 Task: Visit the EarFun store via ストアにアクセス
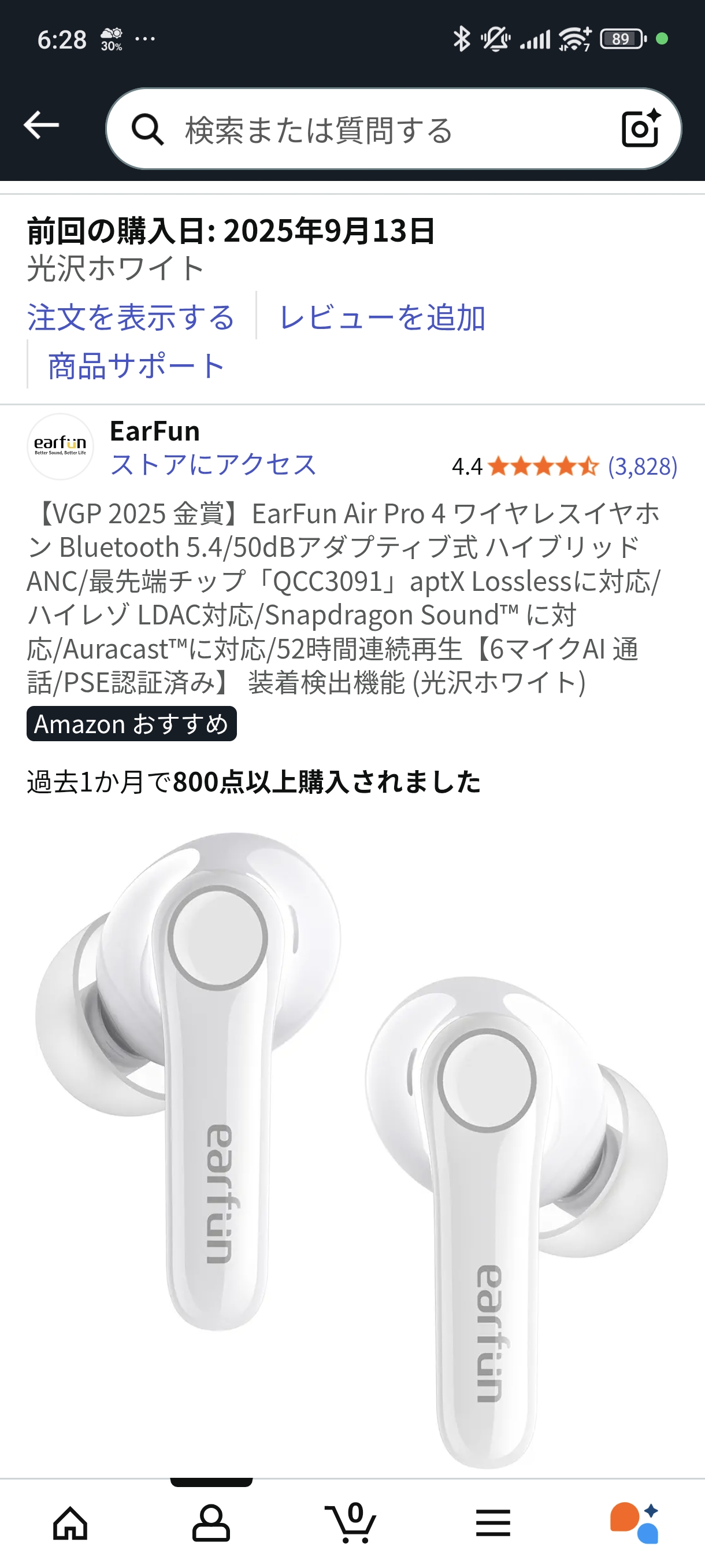tap(213, 465)
